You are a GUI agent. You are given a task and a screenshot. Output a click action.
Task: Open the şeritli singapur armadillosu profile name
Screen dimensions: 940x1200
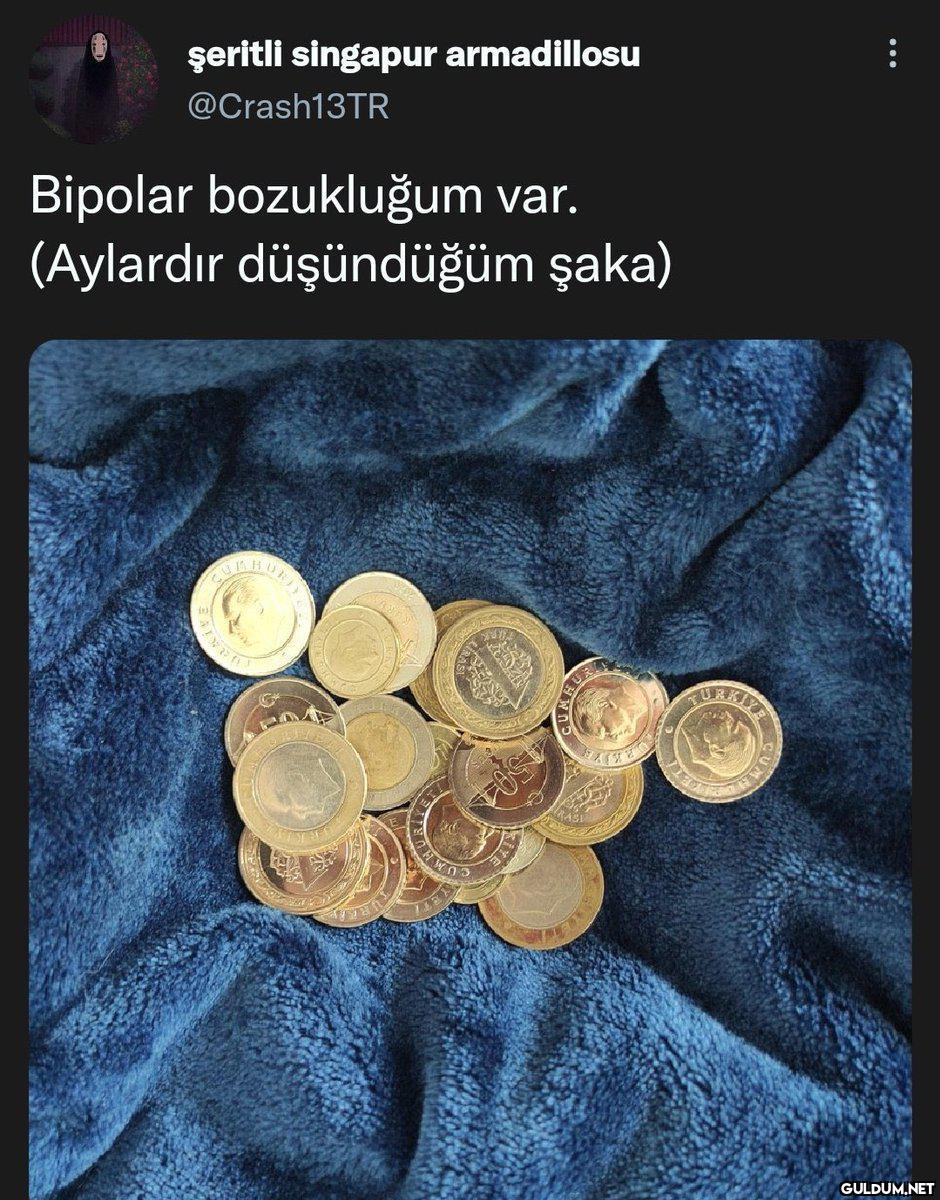(413, 55)
